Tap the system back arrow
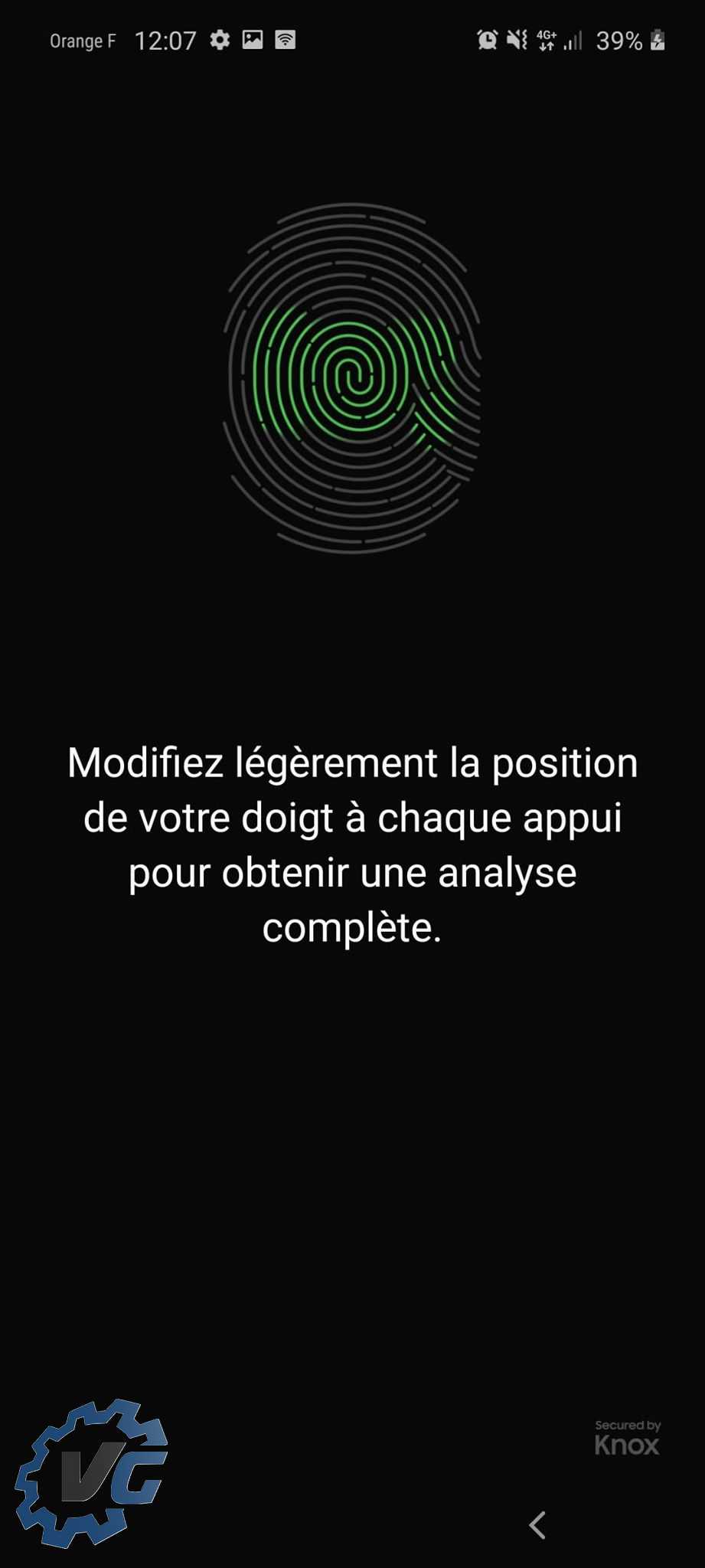This screenshot has width=705, height=1568. pos(537,1524)
